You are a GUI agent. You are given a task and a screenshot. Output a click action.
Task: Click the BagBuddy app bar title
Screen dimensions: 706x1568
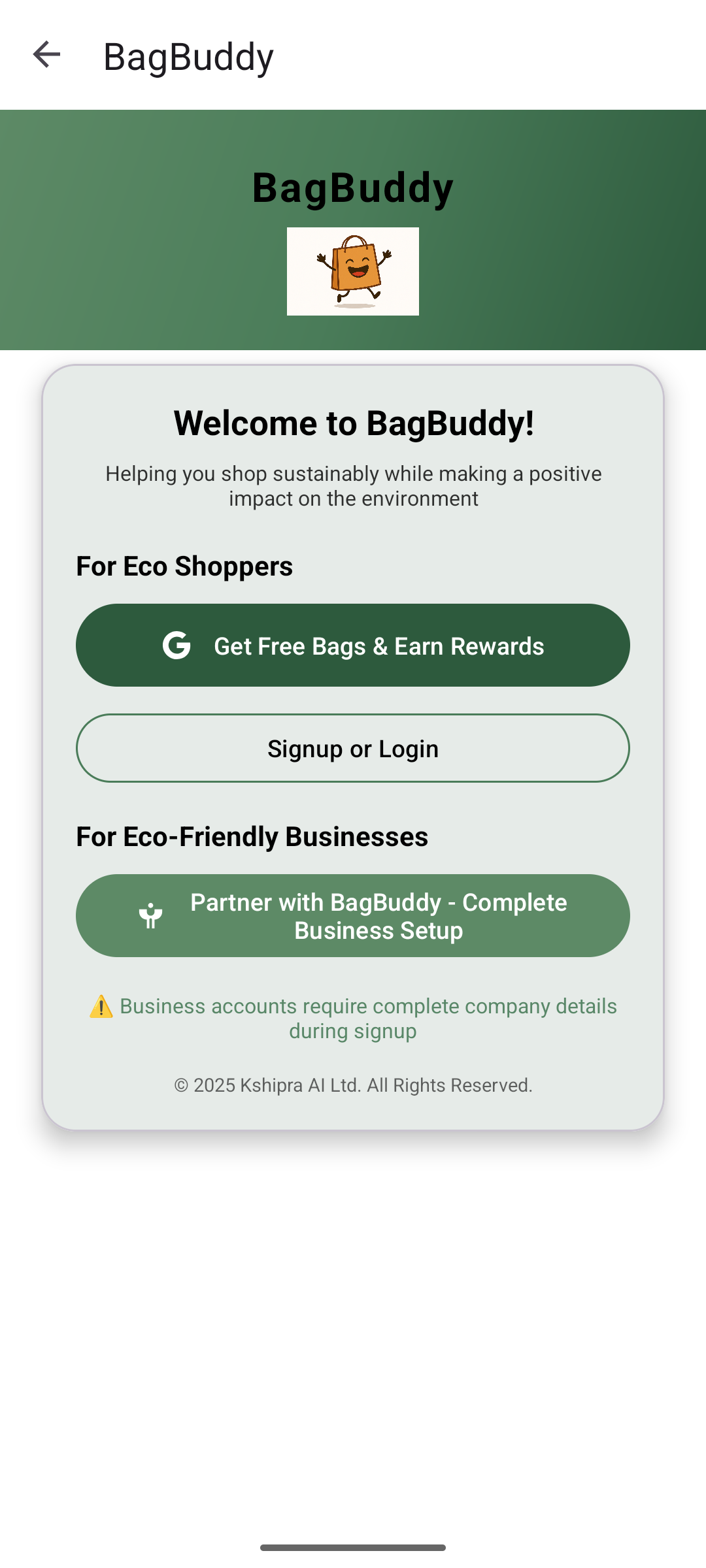coord(188,56)
